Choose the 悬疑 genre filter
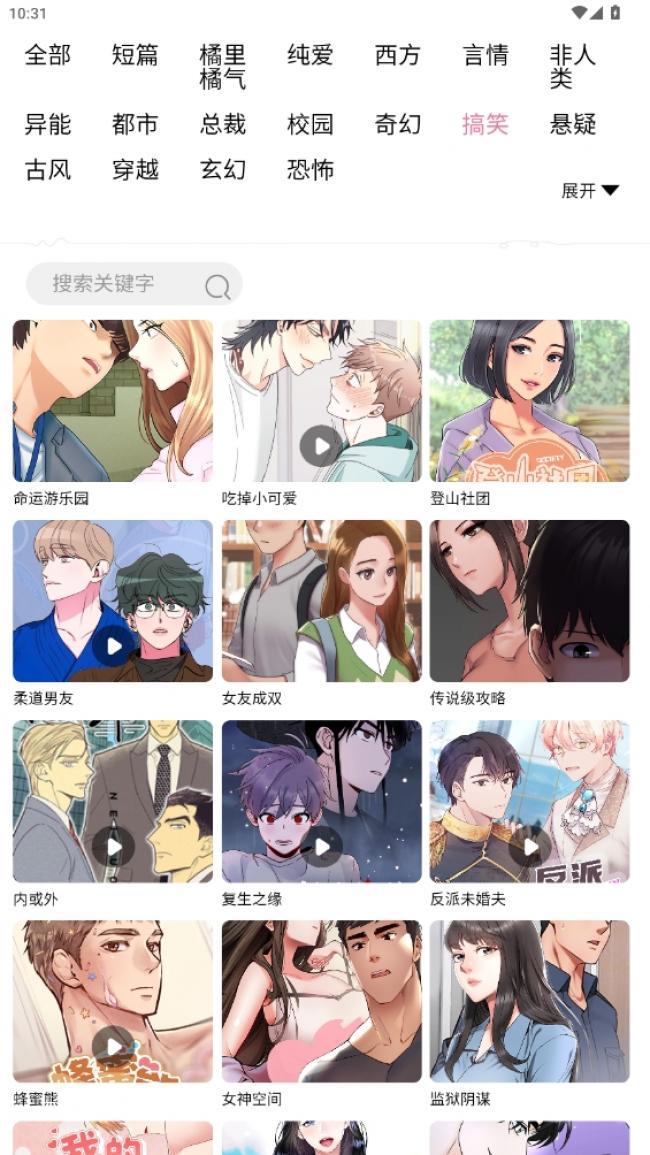This screenshot has width=650, height=1155. [573, 124]
